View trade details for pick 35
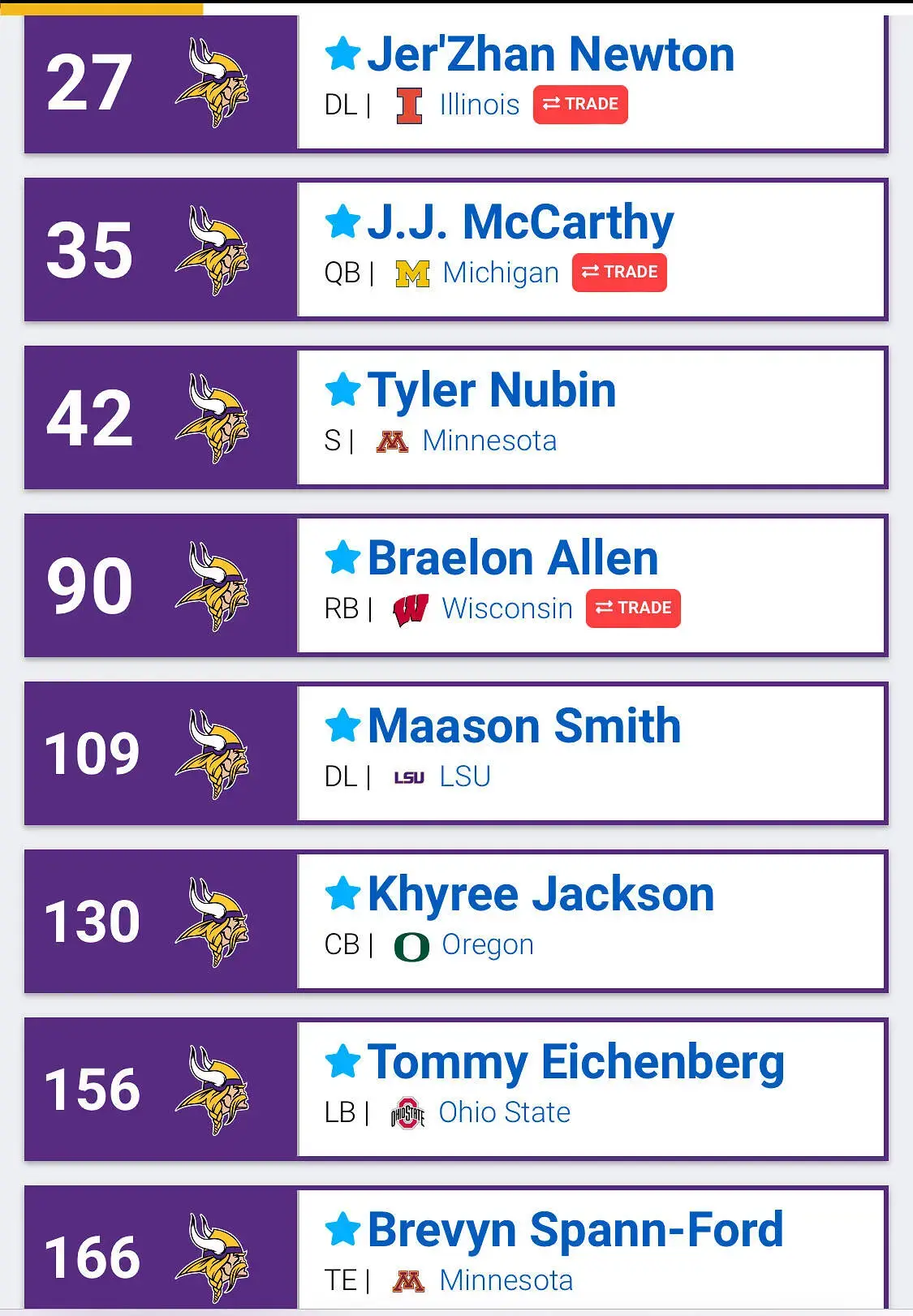The width and height of the screenshot is (913, 1316). [x=619, y=273]
